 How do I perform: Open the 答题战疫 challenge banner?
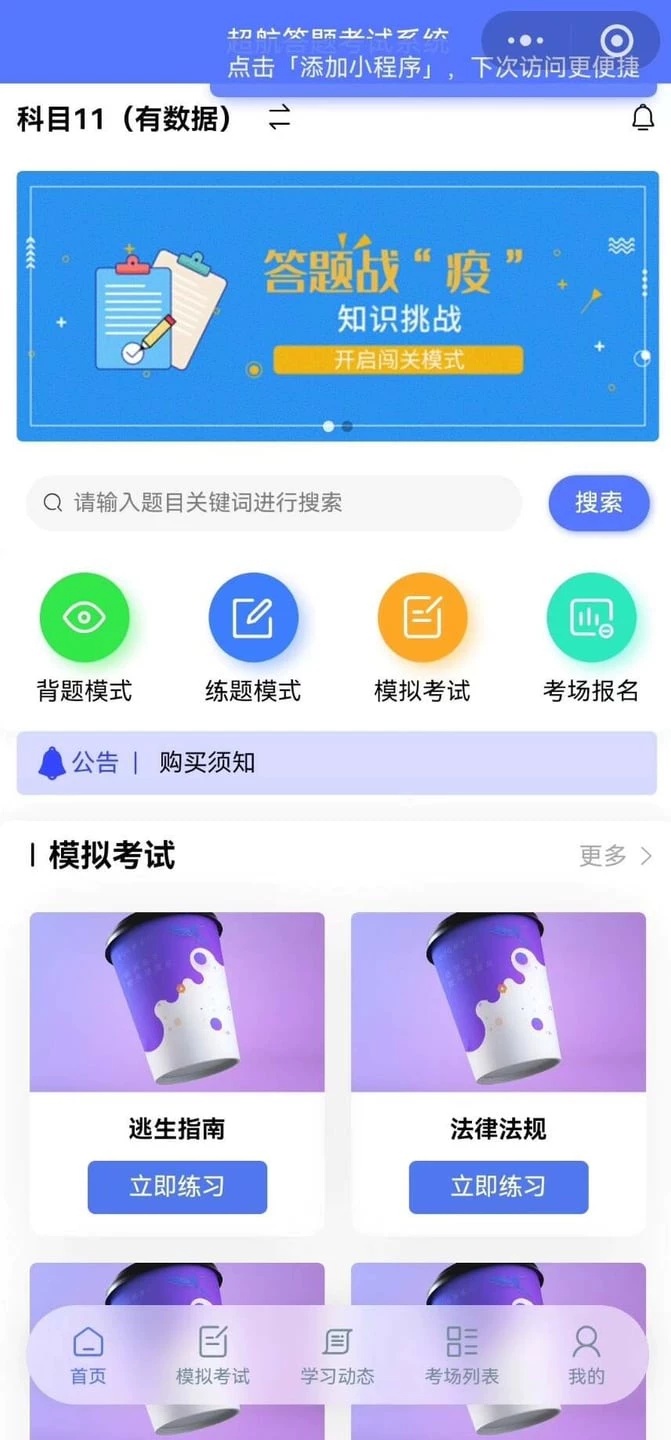[x=337, y=306]
